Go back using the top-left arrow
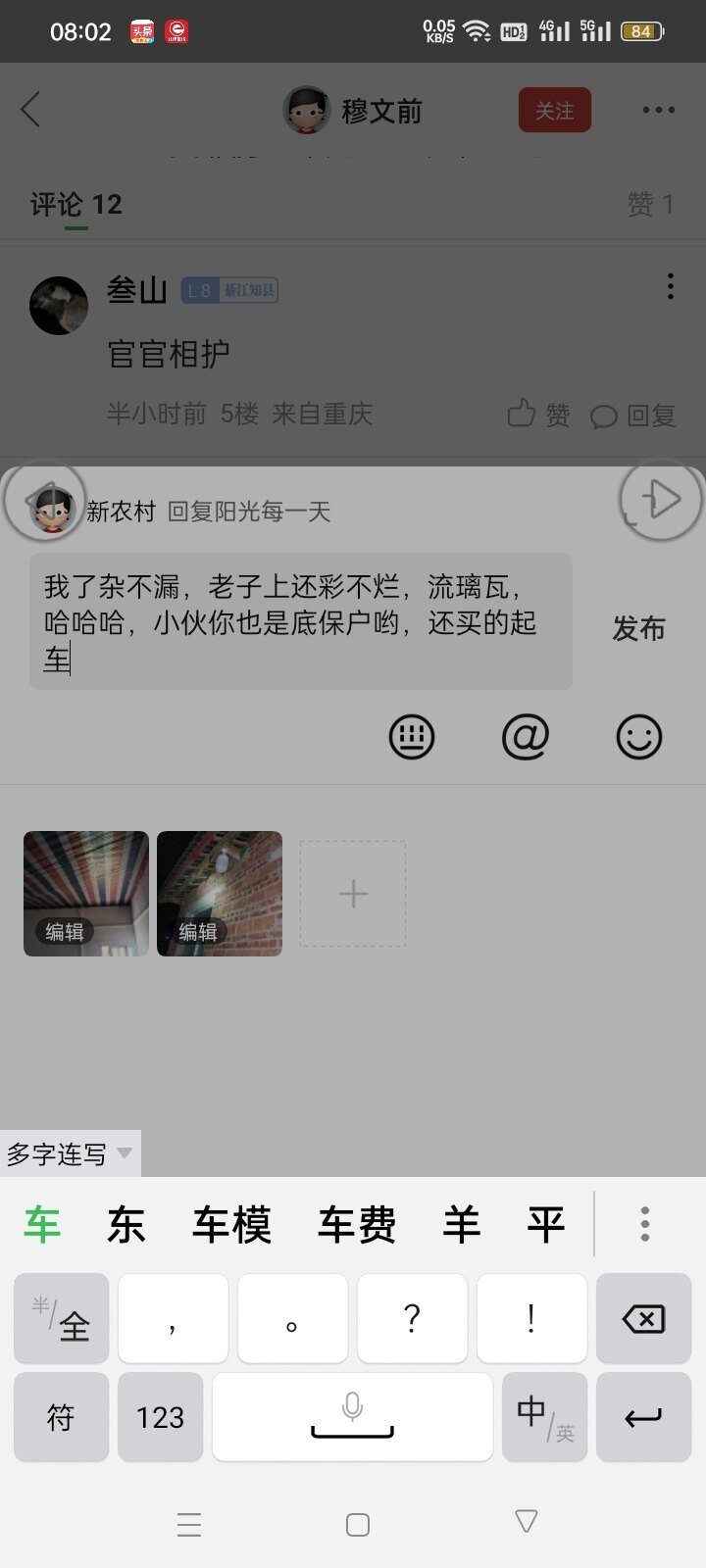 pos(31,110)
